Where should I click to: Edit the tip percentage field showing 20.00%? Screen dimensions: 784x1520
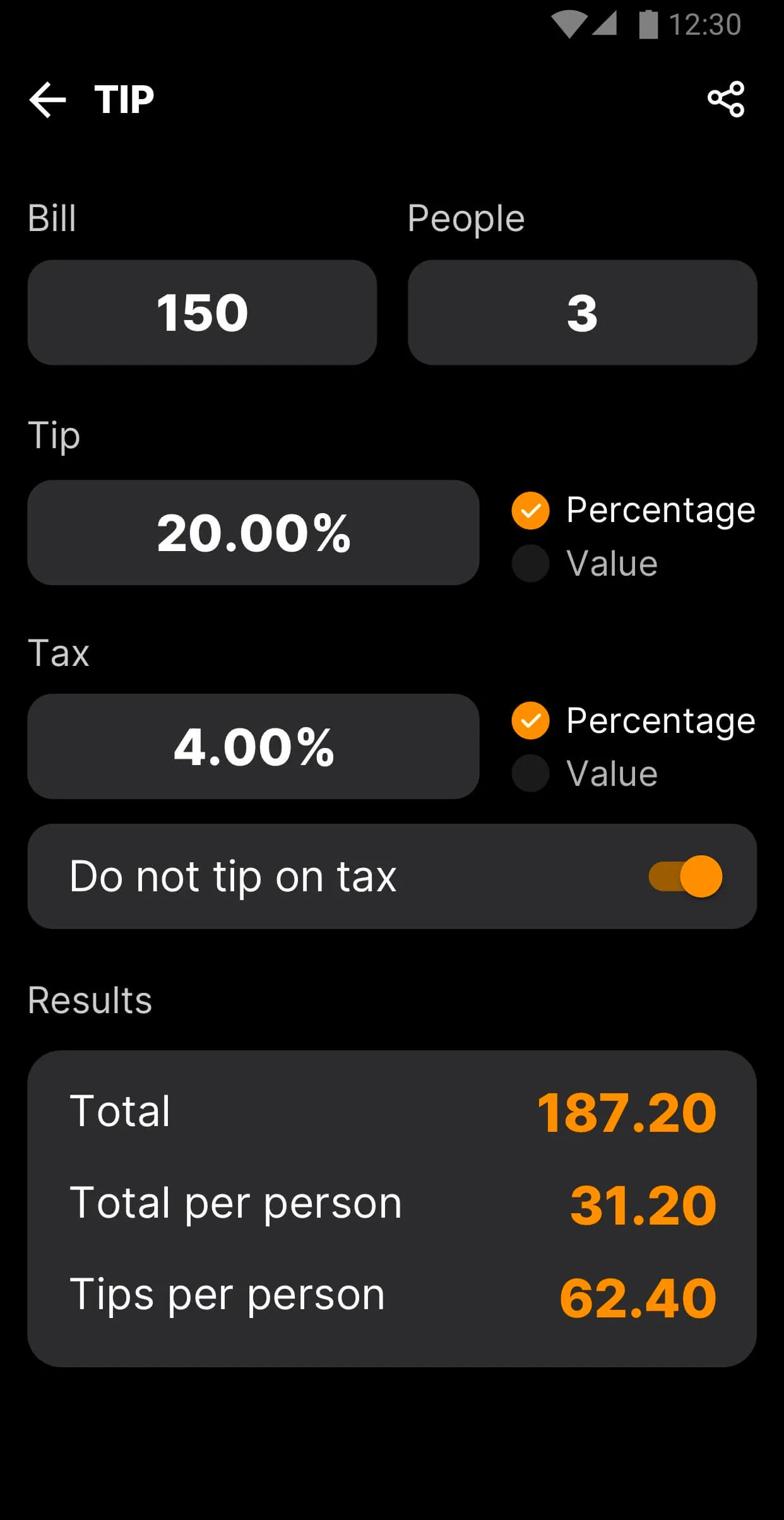pos(252,532)
